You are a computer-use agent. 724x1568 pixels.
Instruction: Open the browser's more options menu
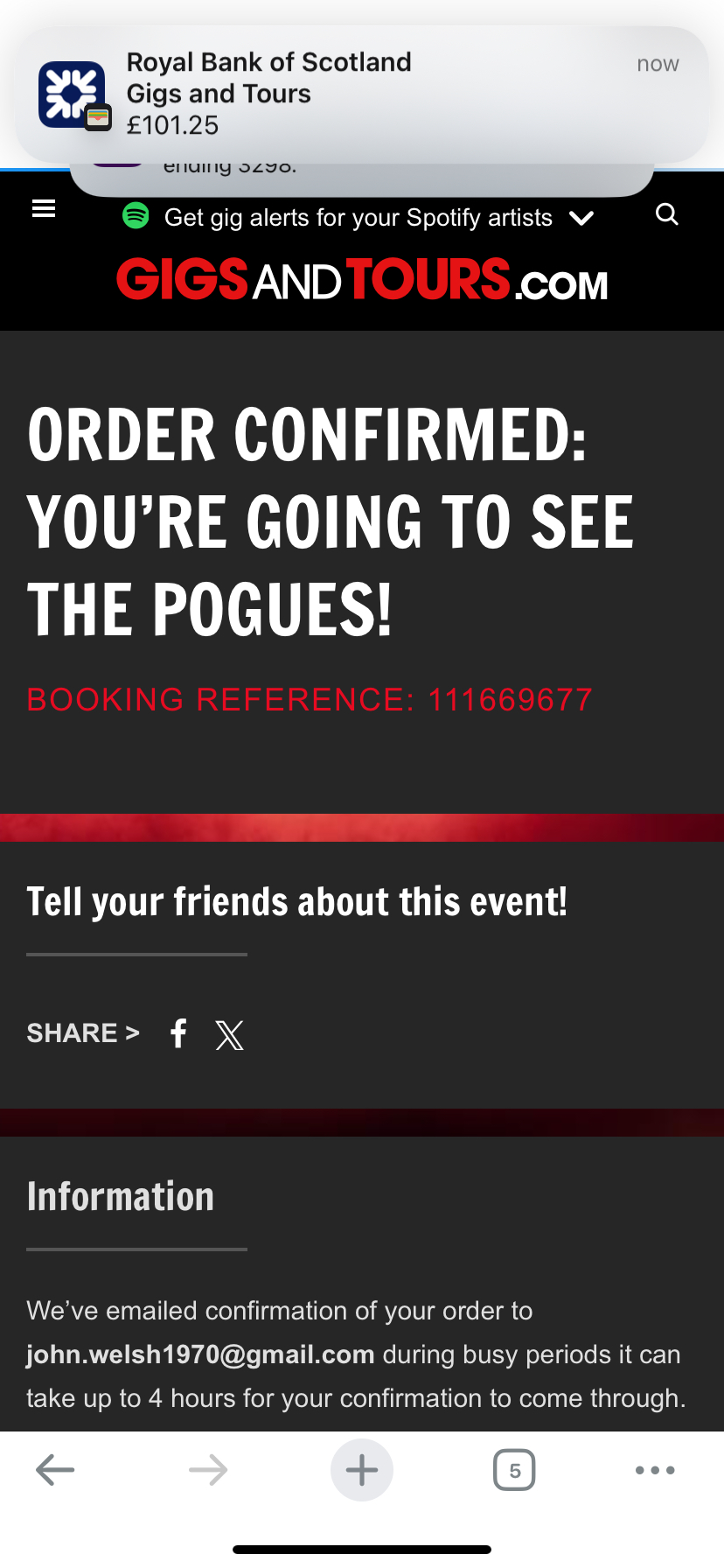click(x=655, y=1470)
